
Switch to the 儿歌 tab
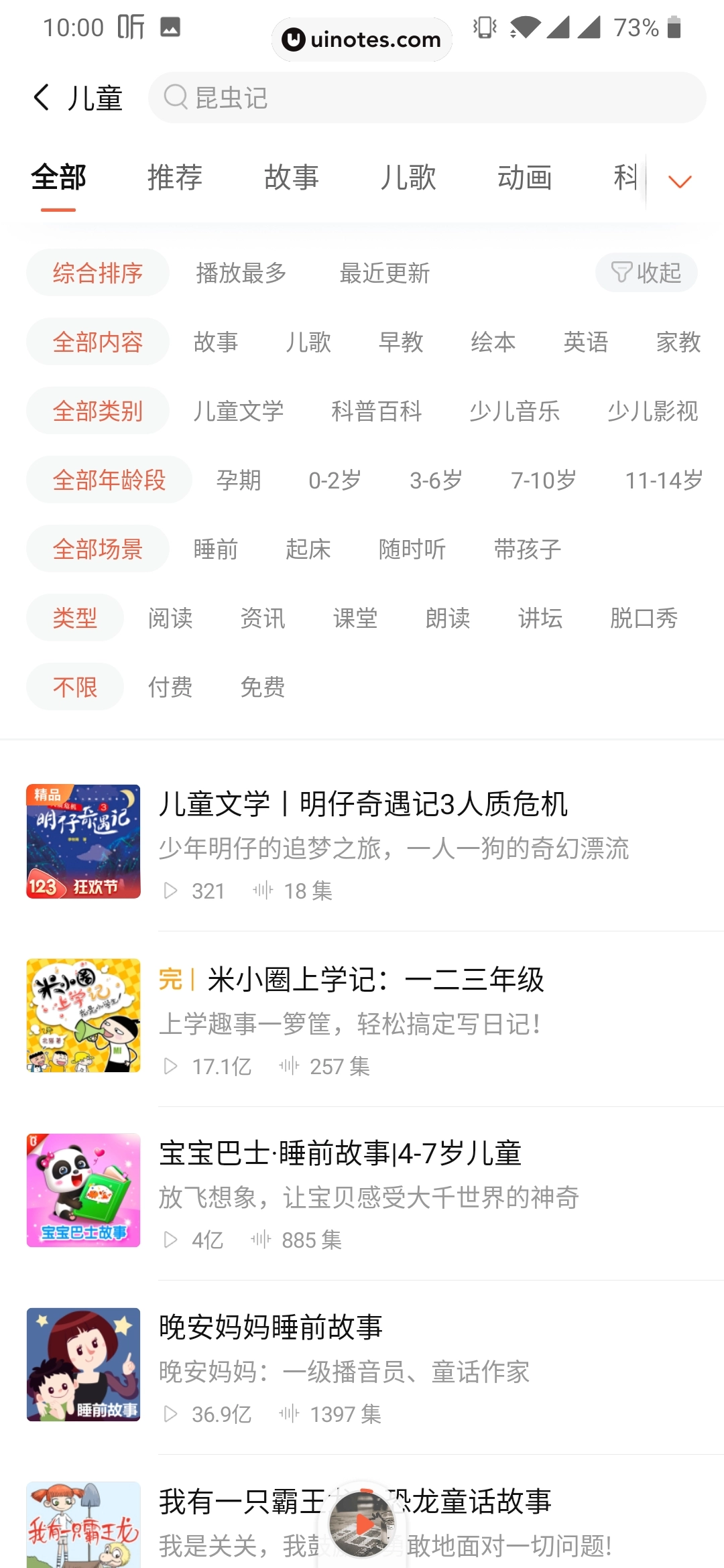409,177
